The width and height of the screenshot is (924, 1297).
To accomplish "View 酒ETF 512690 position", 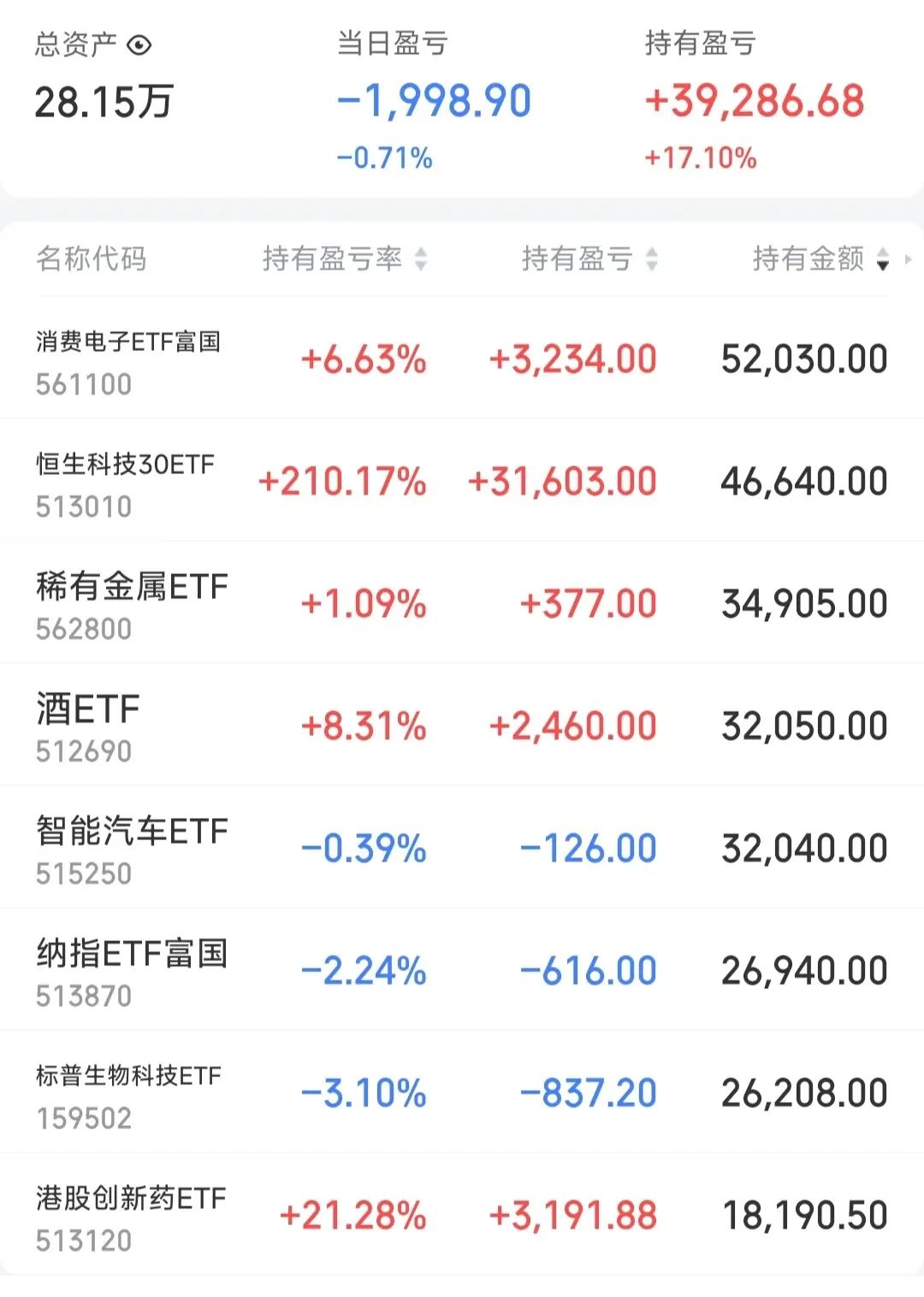I will (x=462, y=725).
